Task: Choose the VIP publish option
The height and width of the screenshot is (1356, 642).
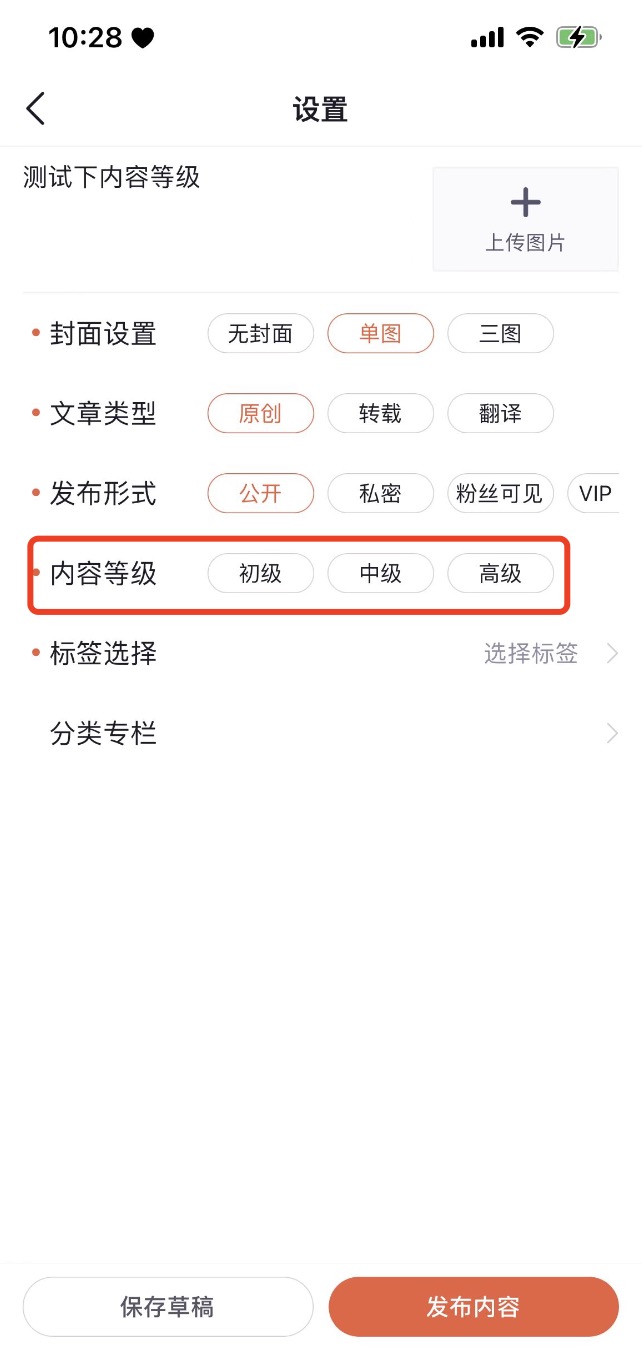Action: (x=594, y=494)
